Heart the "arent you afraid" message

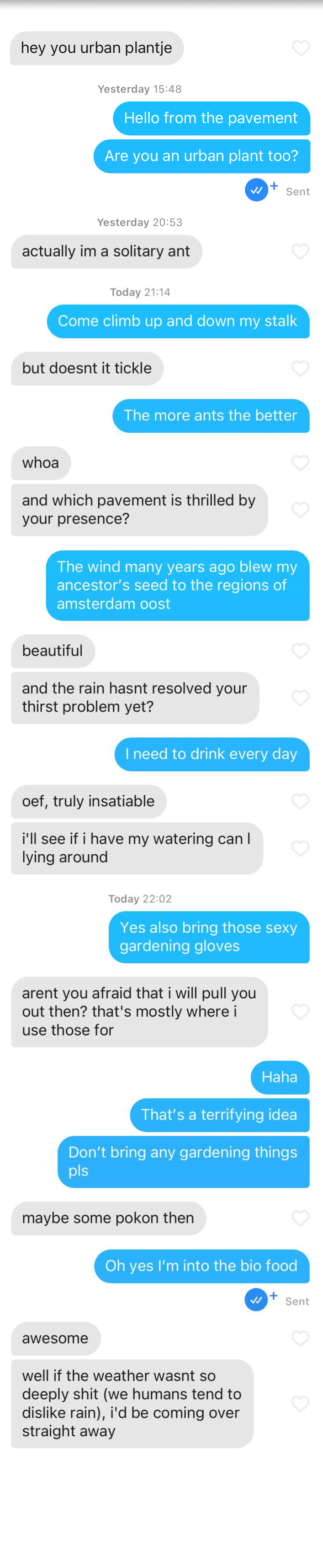[301, 1012]
